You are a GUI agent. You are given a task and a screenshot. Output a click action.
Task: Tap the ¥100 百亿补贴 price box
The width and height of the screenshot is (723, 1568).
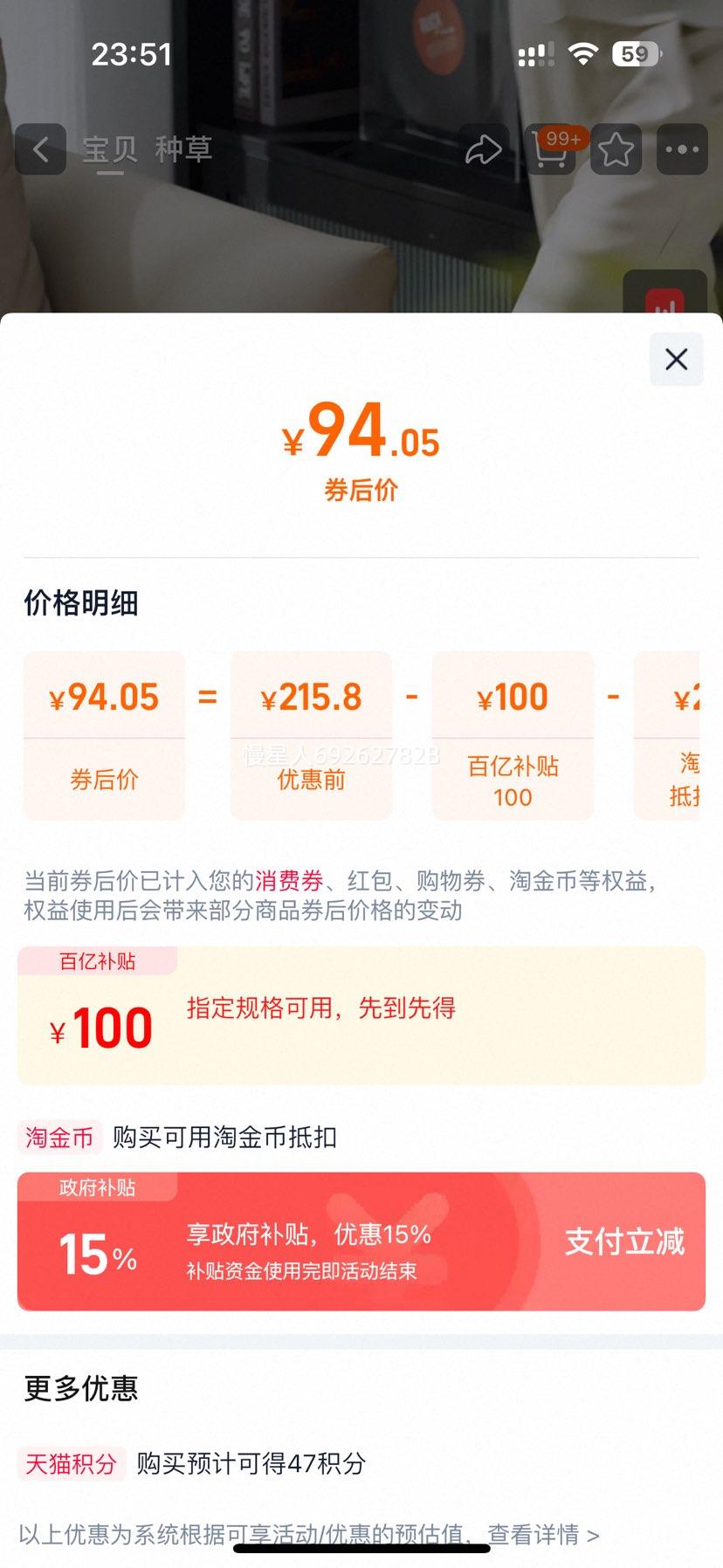coord(513,735)
